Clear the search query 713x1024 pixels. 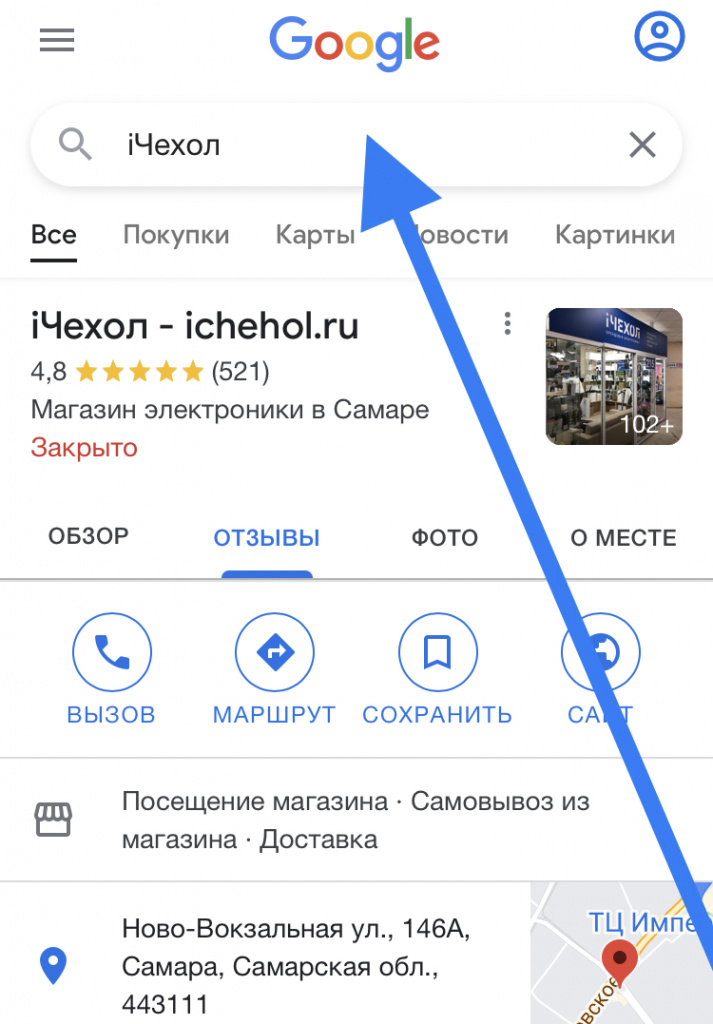(642, 146)
